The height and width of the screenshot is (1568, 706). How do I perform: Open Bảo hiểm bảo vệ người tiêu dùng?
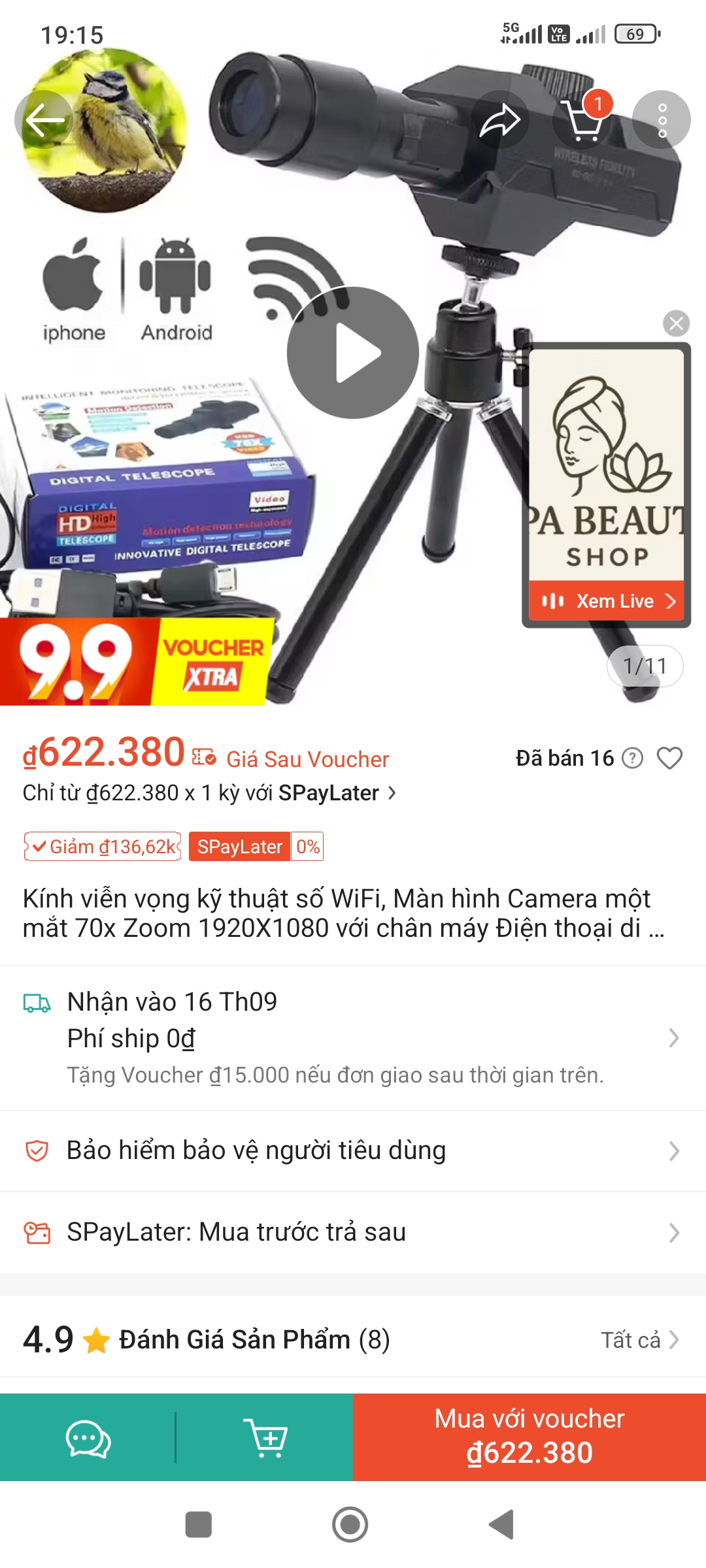point(353,1151)
